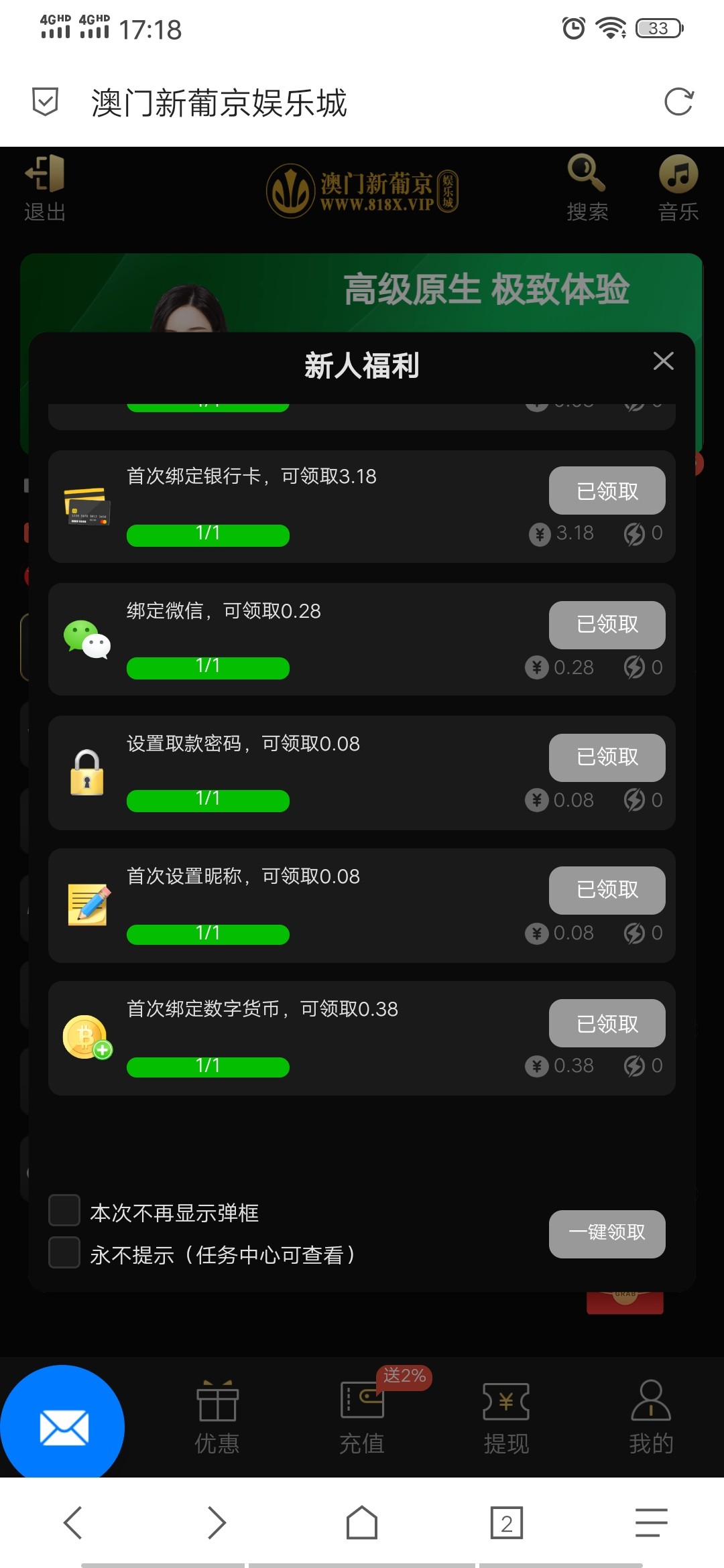Tap 已领取 for 首次设置昵称 reward
Viewport: 724px width, 1568px height.
pos(607,890)
